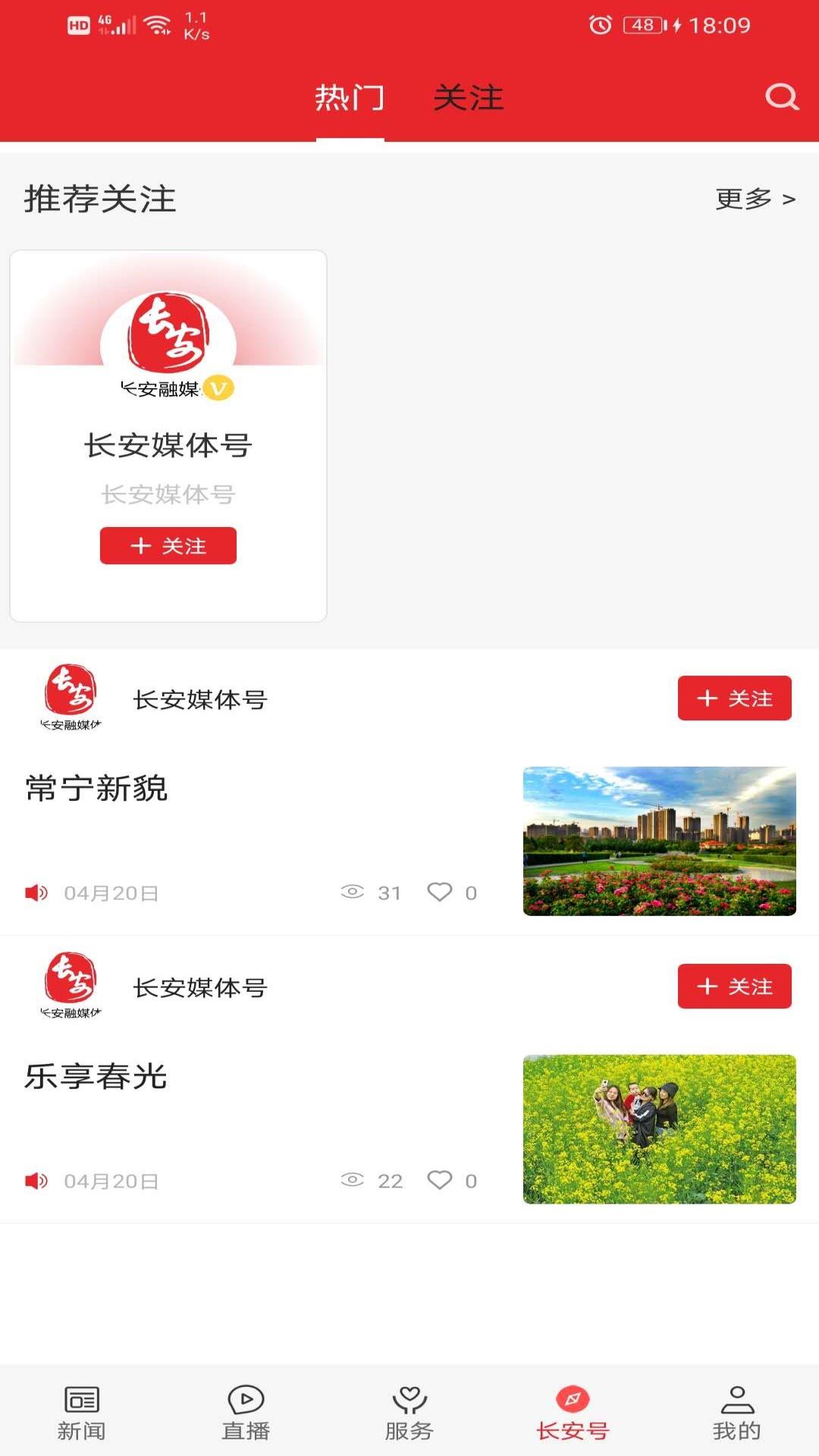The image size is (819, 1456).
Task: Go to the 新闻 tab
Action: pyautogui.click(x=82, y=1412)
